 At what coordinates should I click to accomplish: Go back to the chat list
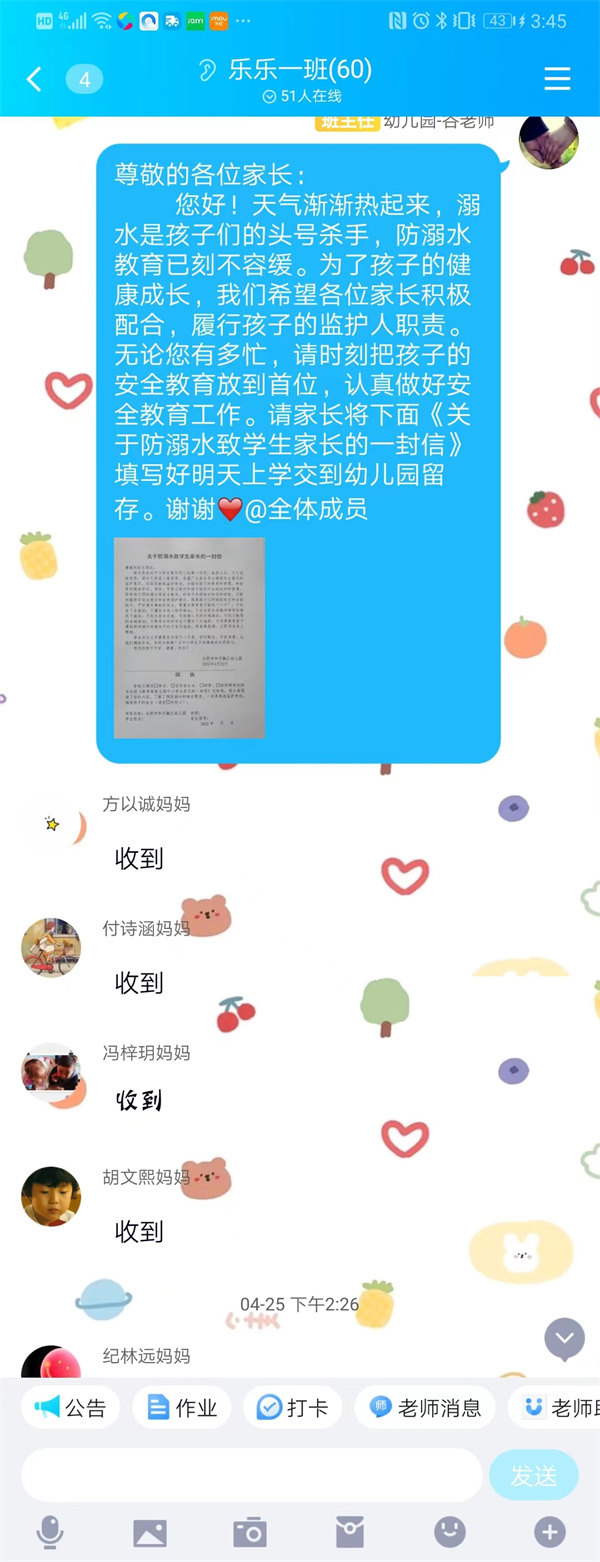point(35,79)
